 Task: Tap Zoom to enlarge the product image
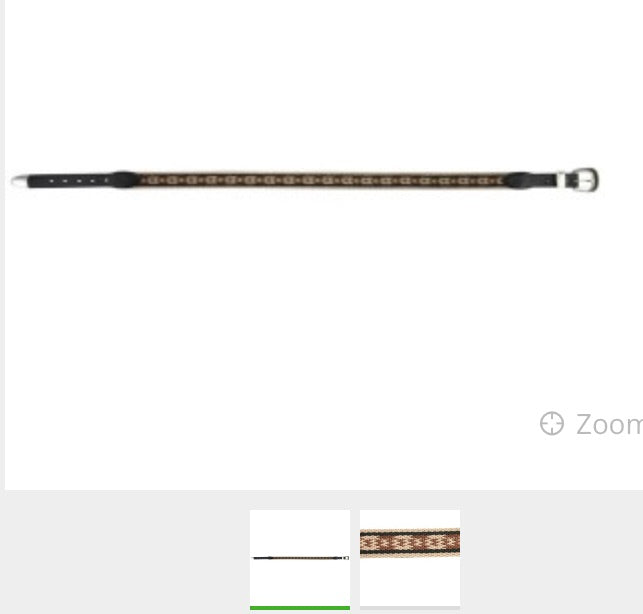coord(592,424)
